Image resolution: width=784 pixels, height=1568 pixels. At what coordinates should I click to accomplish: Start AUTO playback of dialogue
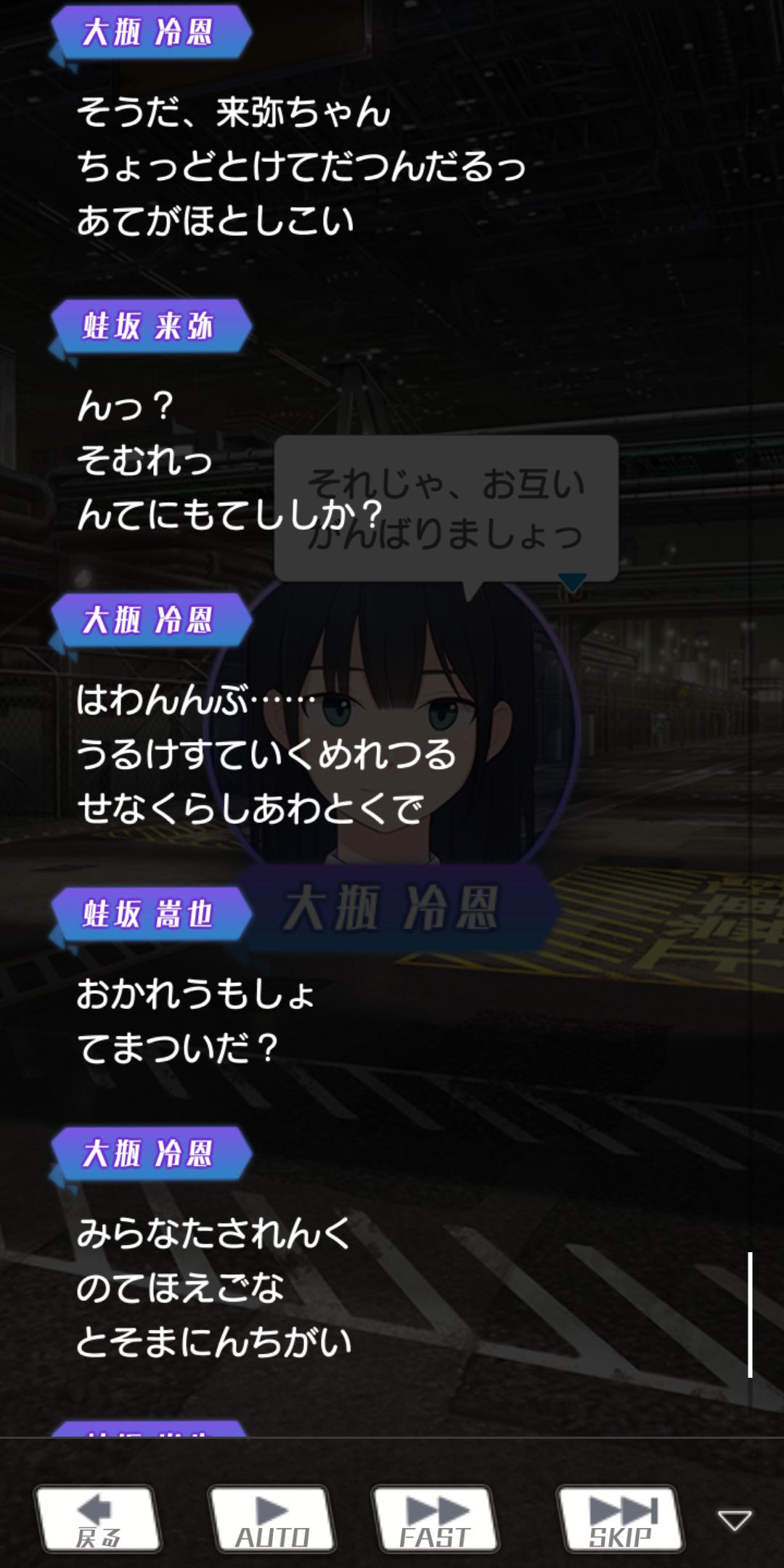[271, 1519]
